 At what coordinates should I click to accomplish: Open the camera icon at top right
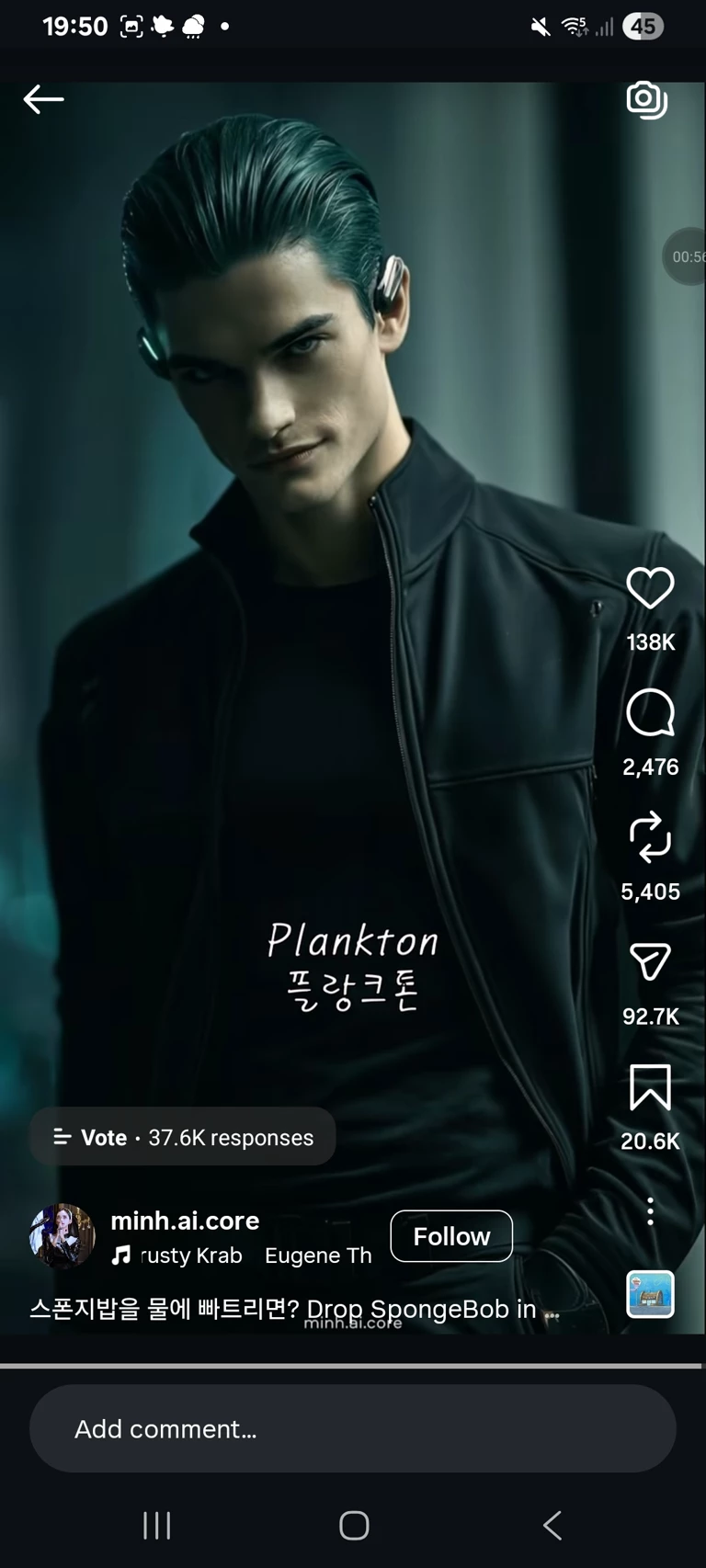click(x=646, y=99)
